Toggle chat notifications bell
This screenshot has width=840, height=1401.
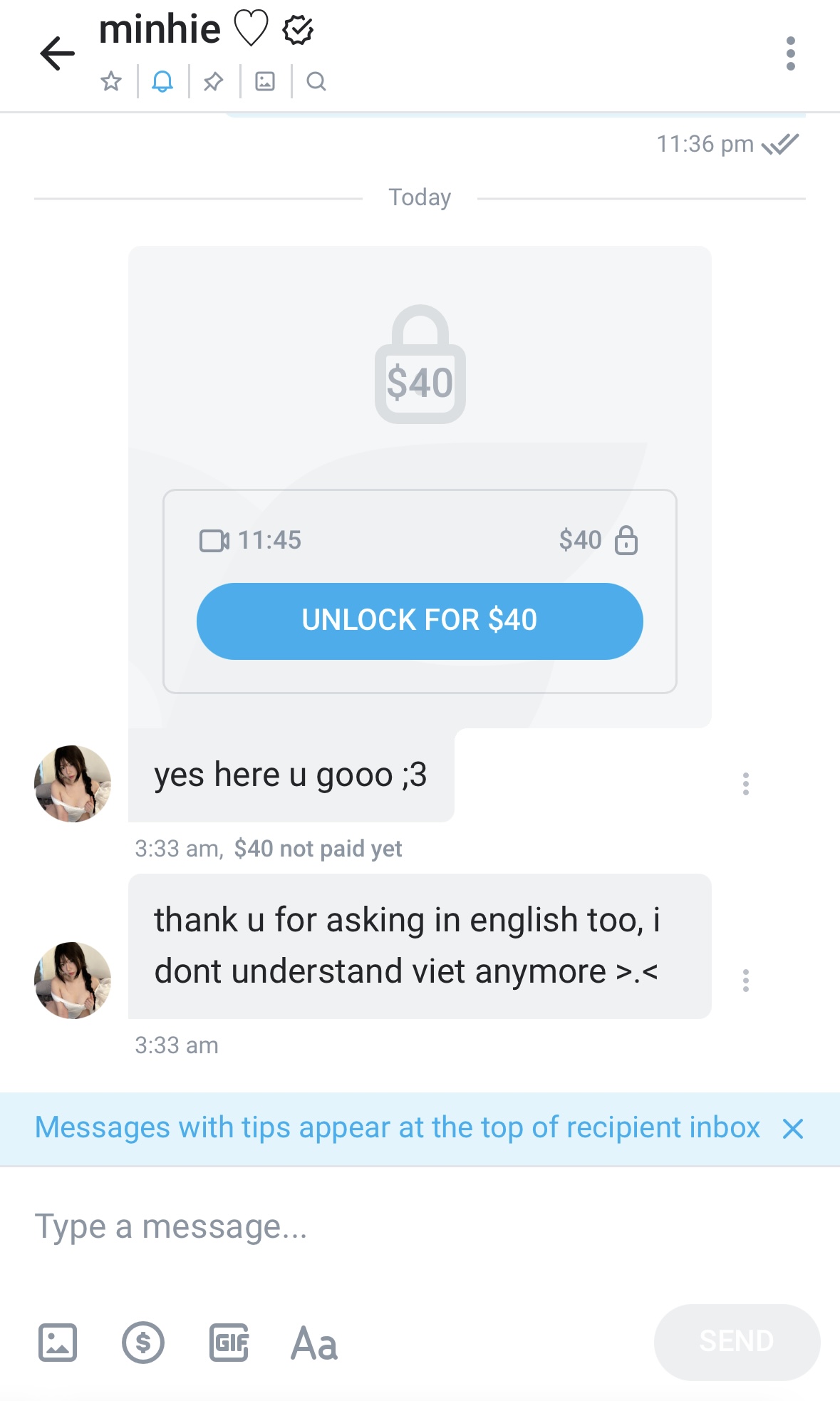(162, 81)
